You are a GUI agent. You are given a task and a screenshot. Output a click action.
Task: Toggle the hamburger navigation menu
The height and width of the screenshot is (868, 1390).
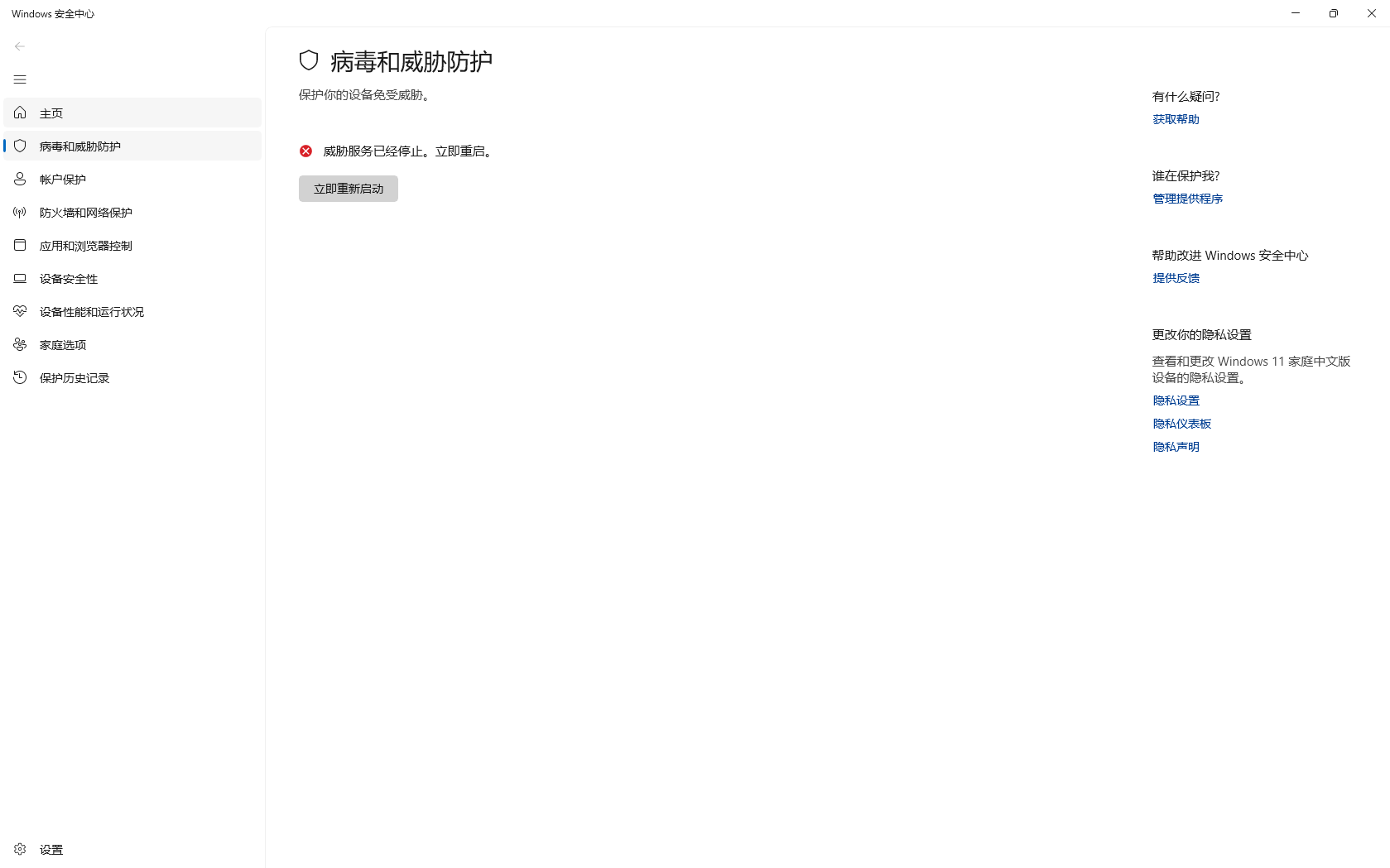[20, 79]
